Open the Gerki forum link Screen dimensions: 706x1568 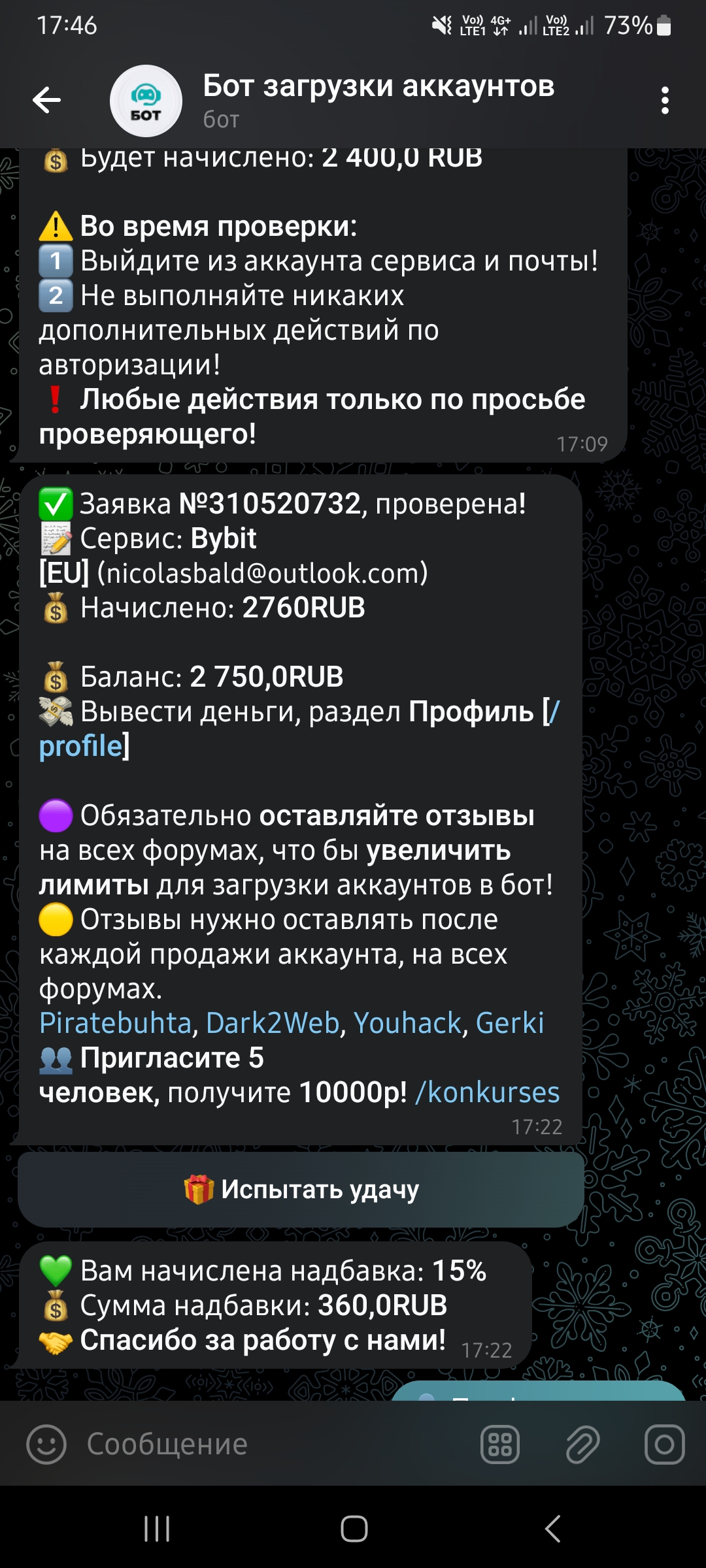click(509, 1023)
